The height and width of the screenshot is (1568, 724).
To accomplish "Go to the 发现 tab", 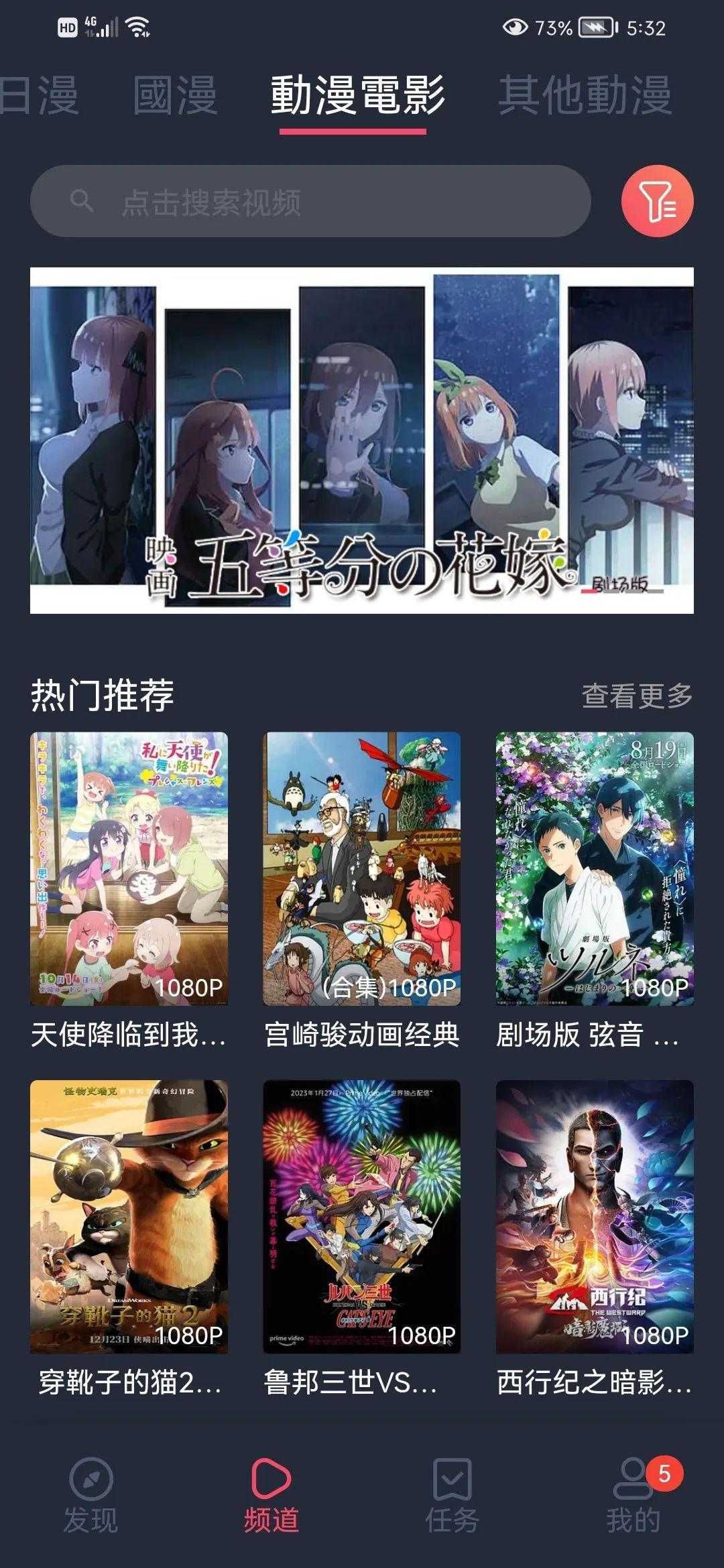I will pos(90,1496).
